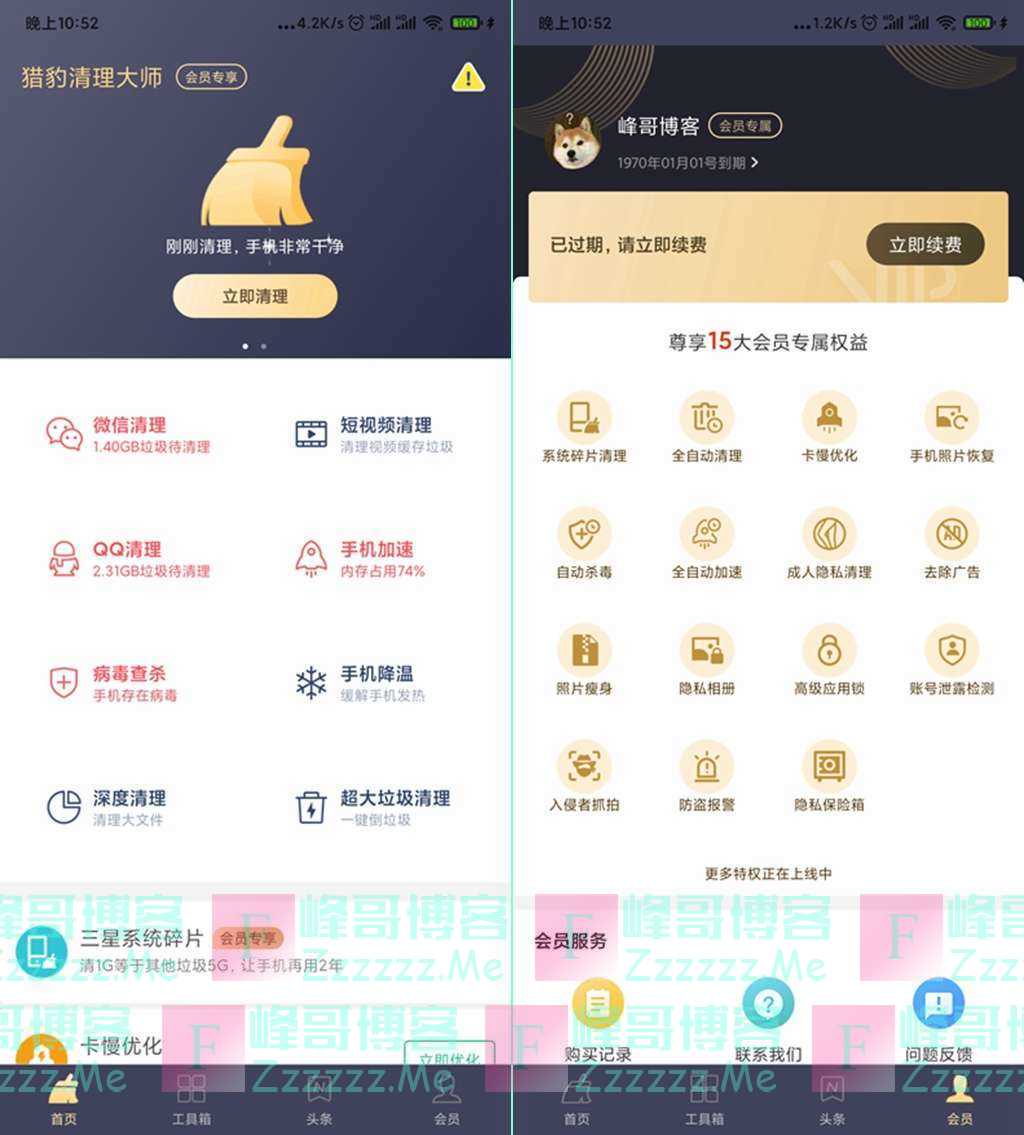Viewport: 1024px width, 1135px height.
Task: Open 微信清理
Action: (128, 434)
